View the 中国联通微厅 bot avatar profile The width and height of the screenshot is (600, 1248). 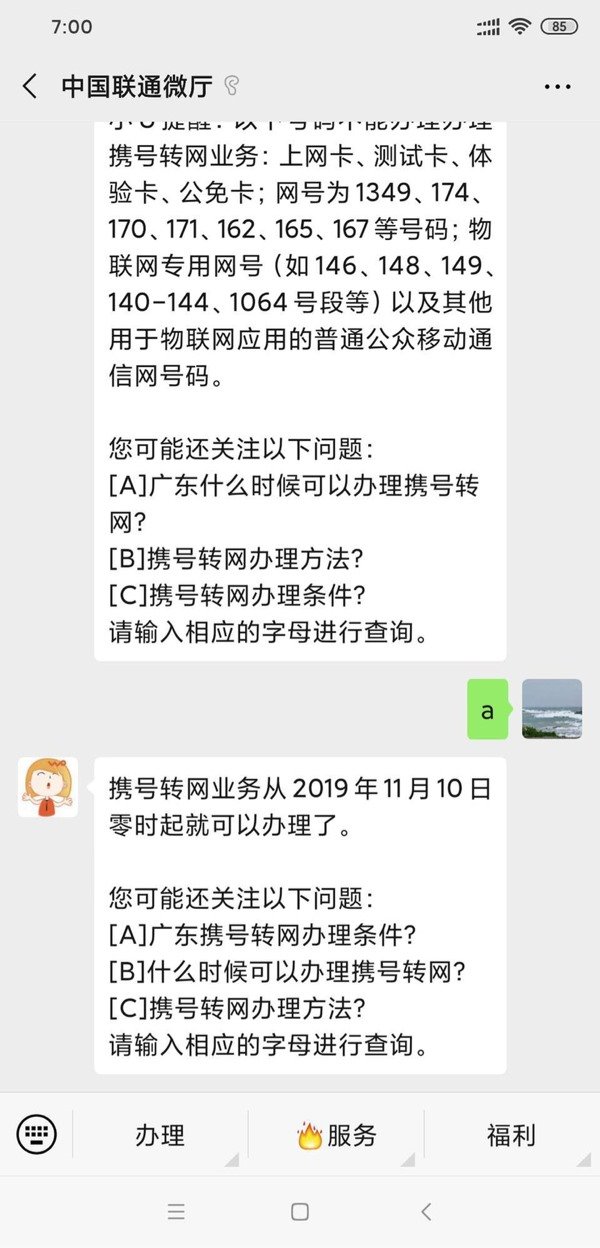coord(48,787)
